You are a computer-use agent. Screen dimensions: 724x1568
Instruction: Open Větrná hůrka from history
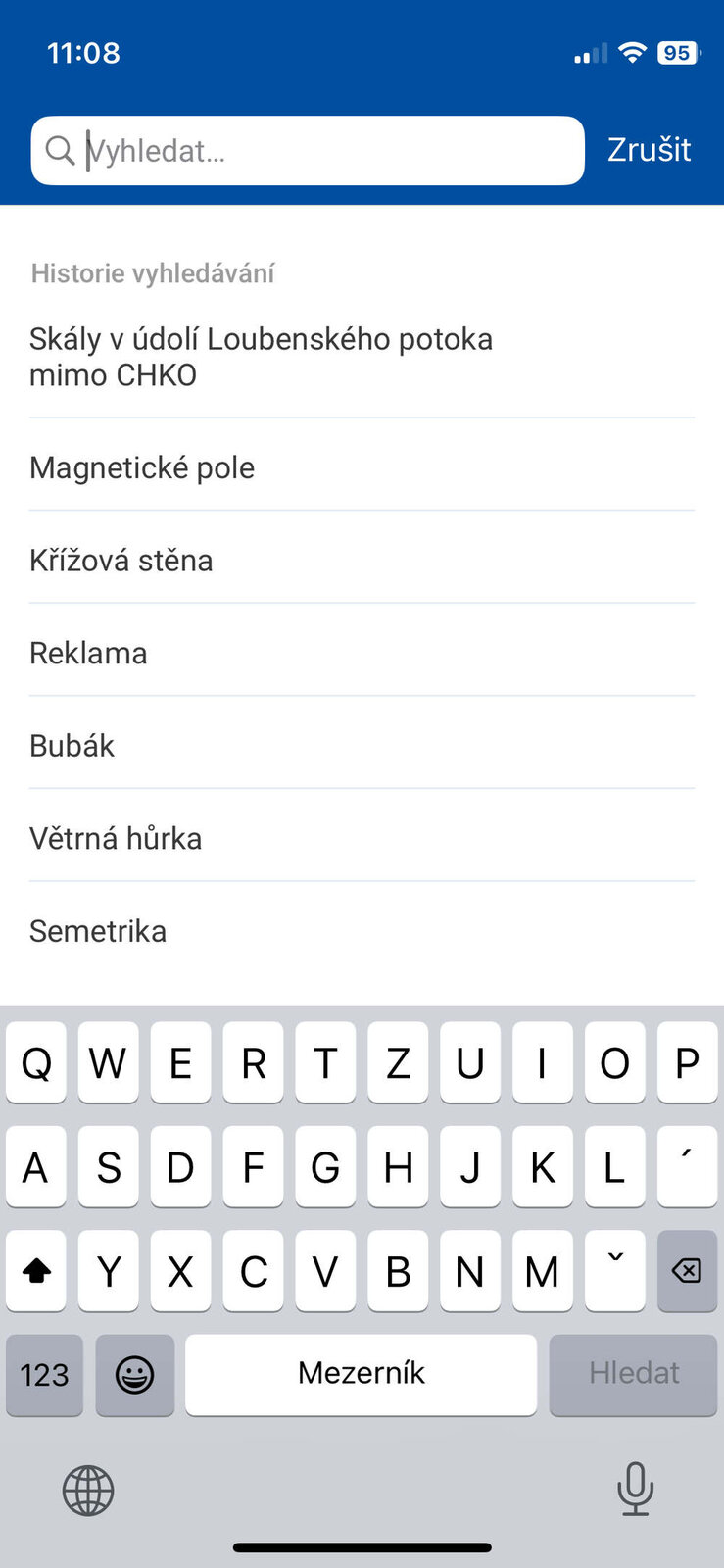[362, 838]
